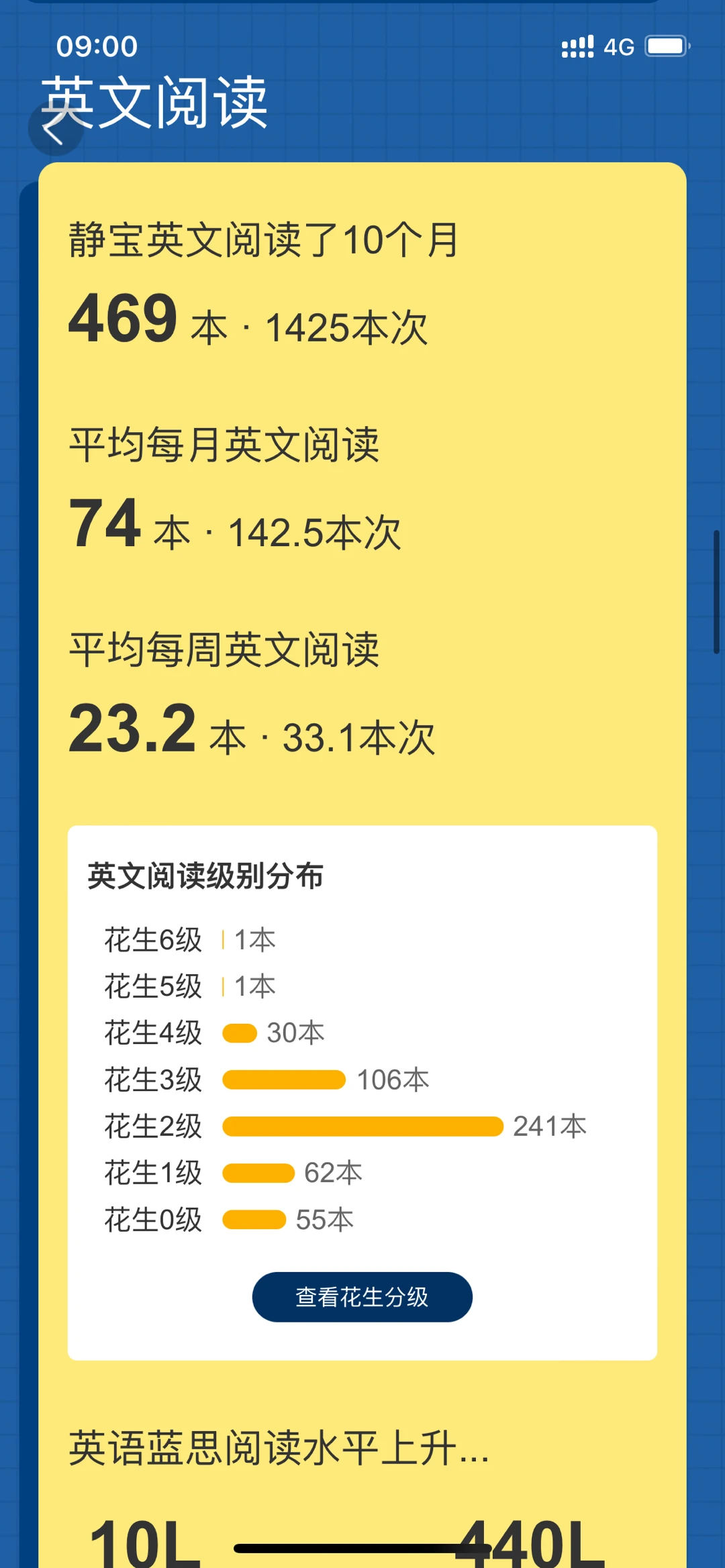This screenshot has height=1568, width=725.
Task: Open 查看花生分级 button
Action: click(x=362, y=1297)
